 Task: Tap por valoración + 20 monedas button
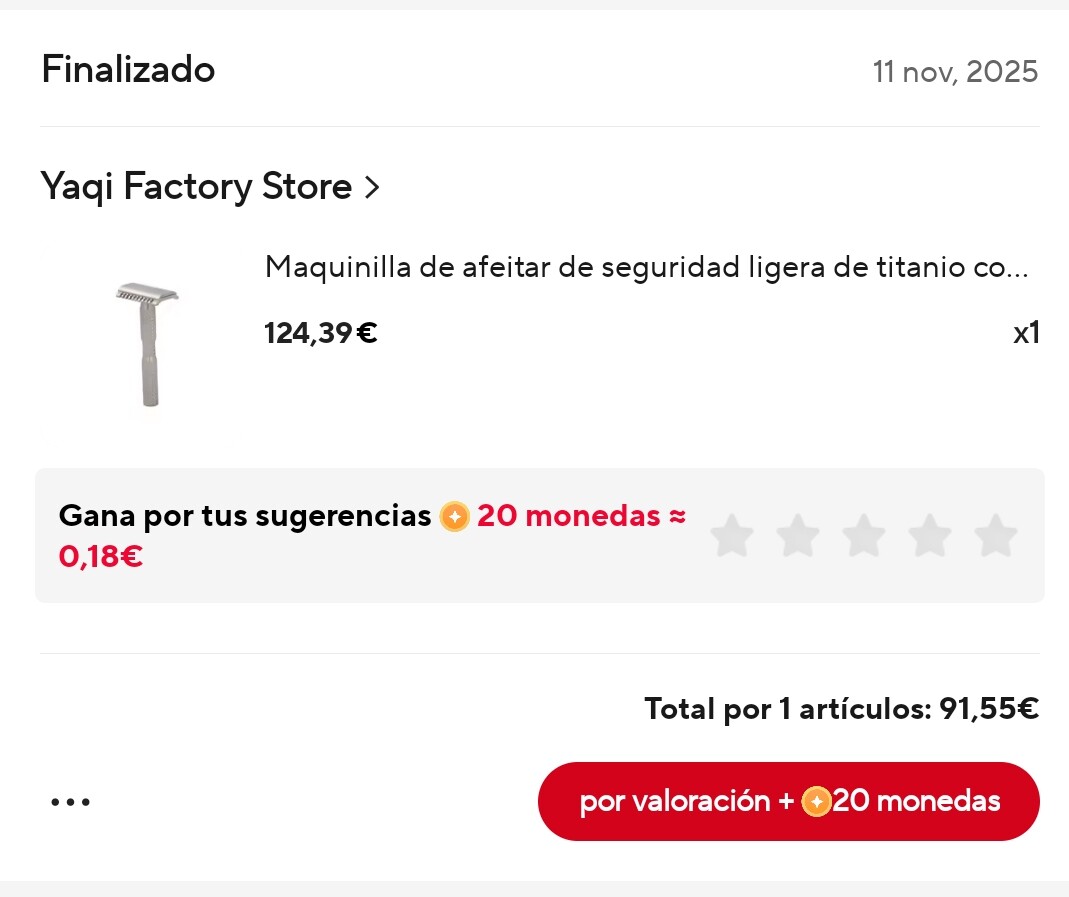pos(789,801)
